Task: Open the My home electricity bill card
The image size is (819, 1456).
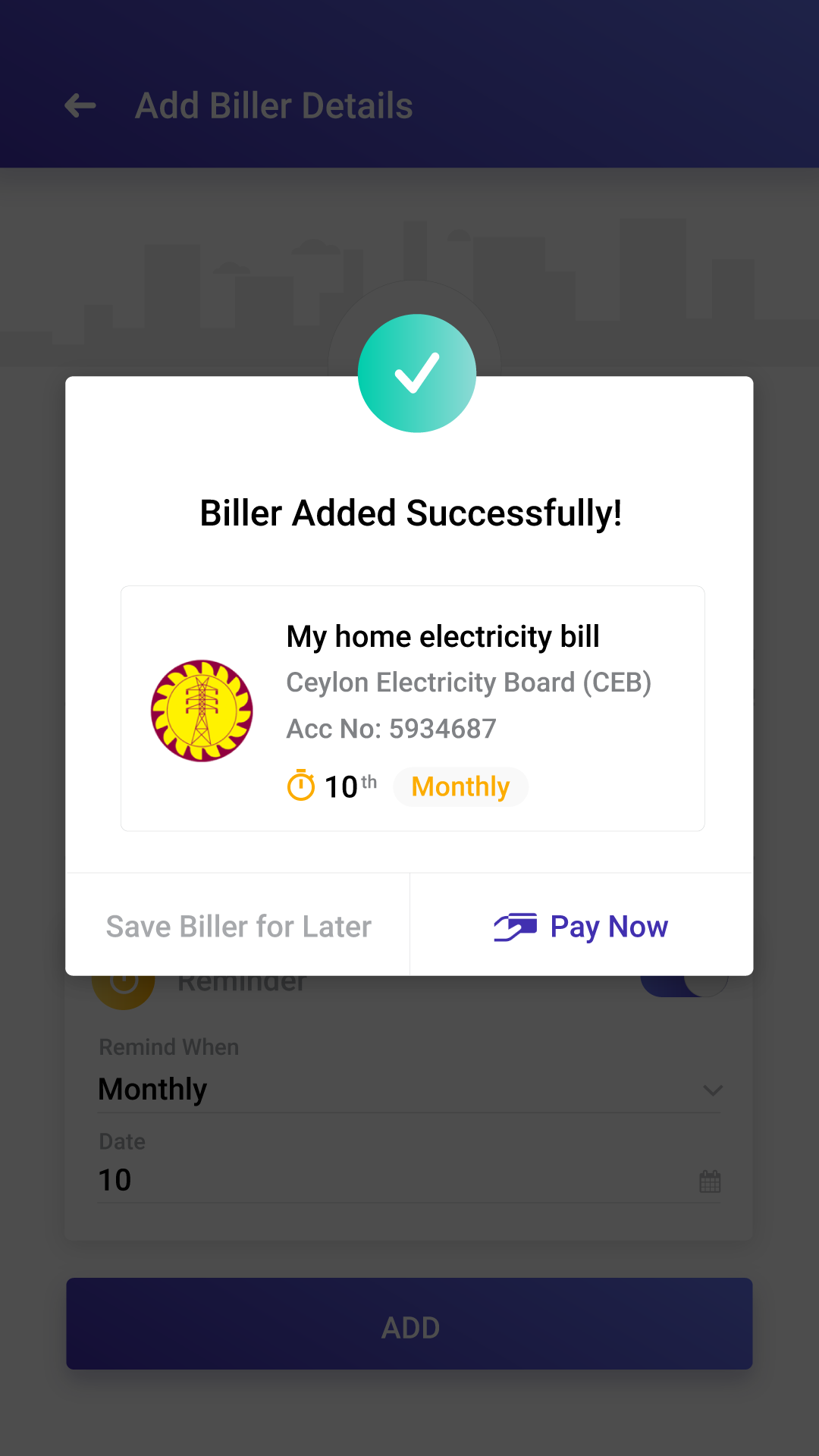Action: [x=413, y=708]
